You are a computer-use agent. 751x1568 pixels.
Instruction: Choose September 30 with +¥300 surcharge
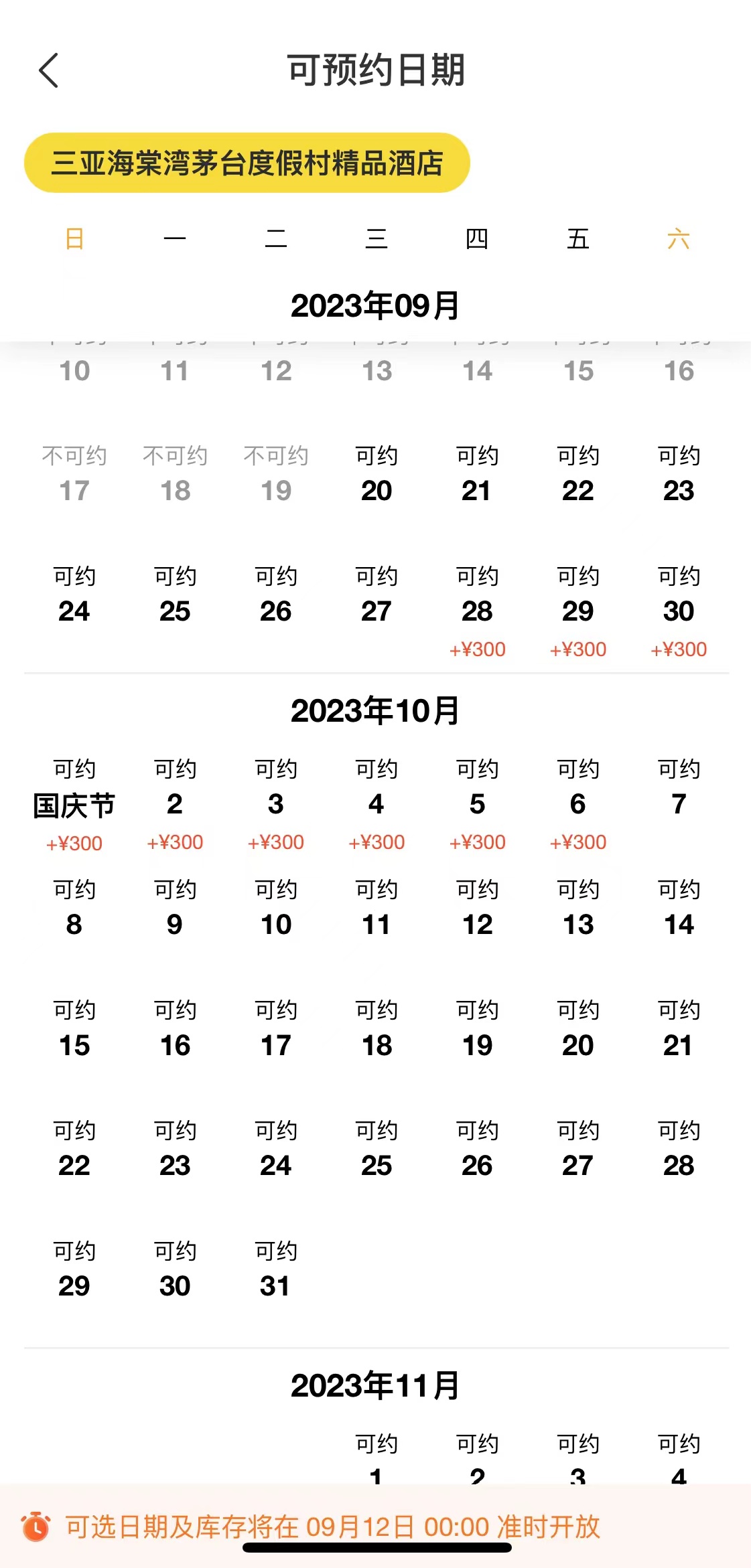coord(679,611)
